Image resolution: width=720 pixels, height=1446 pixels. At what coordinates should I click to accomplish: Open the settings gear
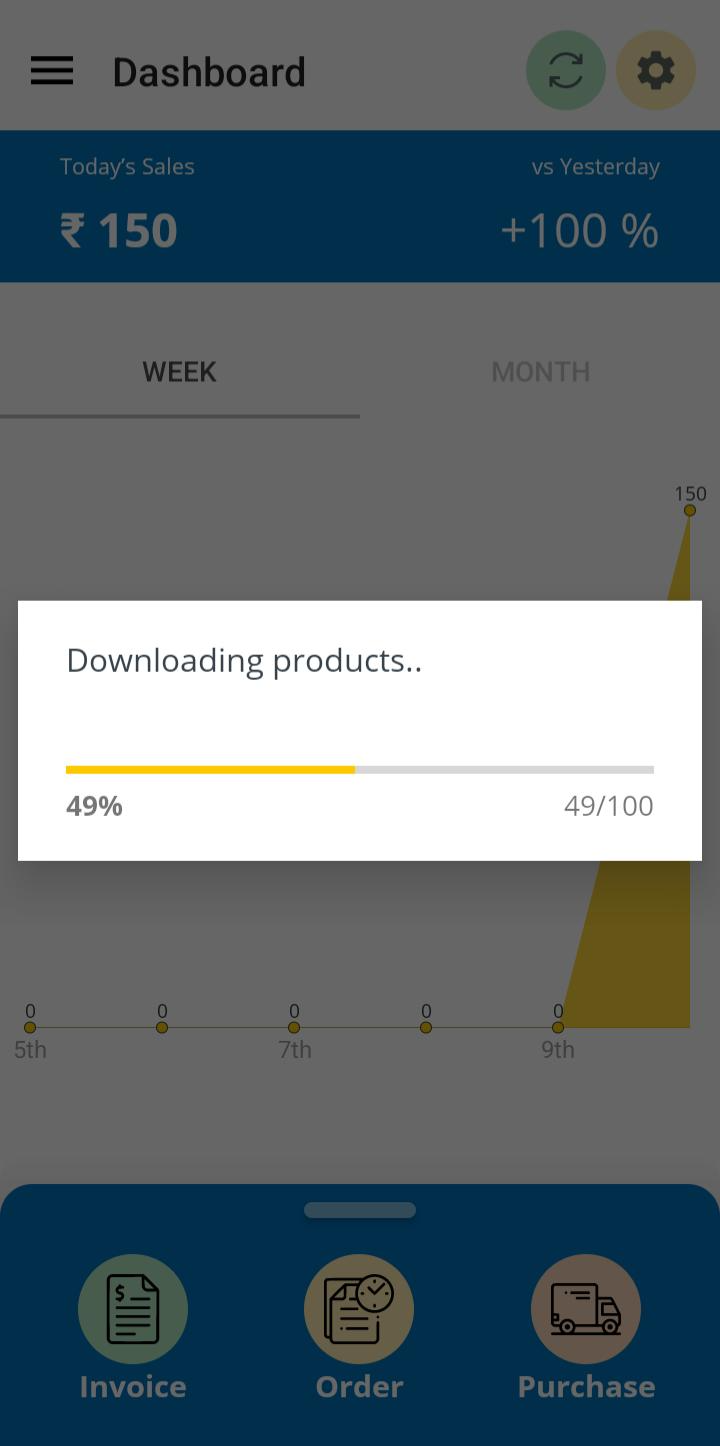(656, 71)
